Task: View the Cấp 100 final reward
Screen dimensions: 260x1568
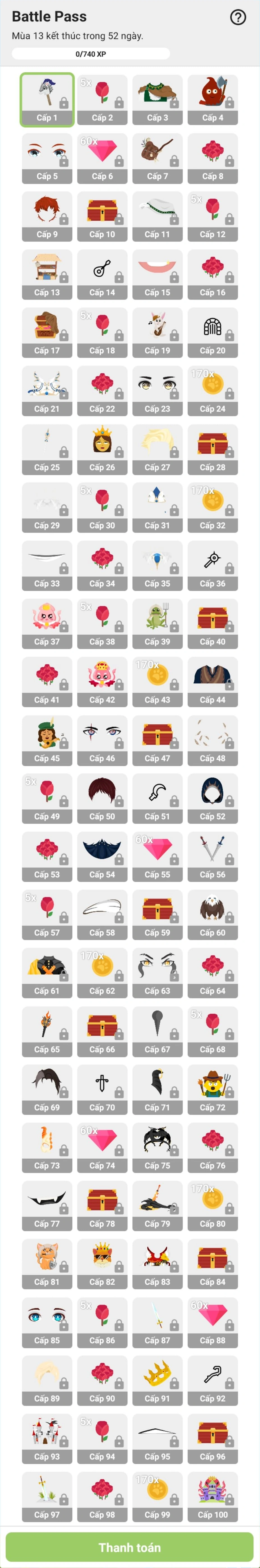Action: (x=213, y=1496)
